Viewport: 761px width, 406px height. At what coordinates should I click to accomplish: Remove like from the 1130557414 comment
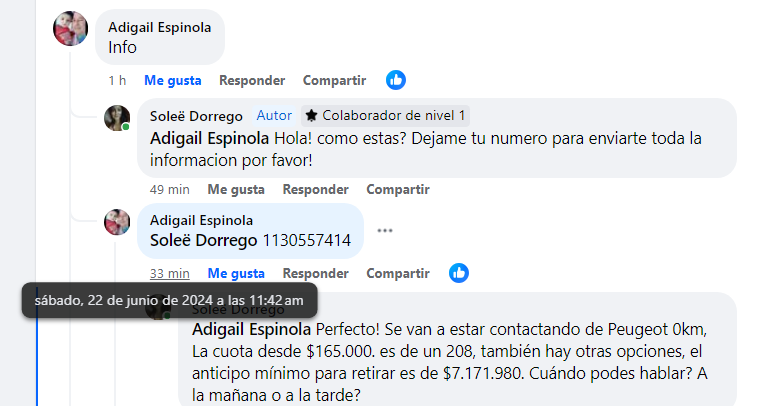point(236,273)
